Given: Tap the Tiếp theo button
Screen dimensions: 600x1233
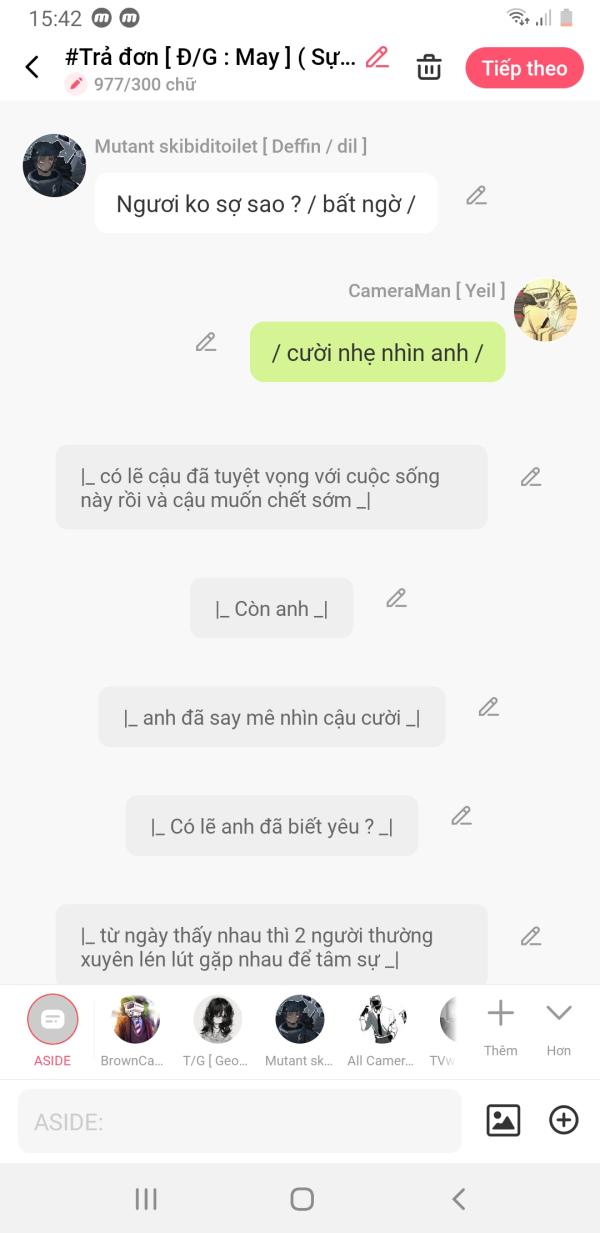Looking at the screenshot, I should [x=524, y=68].
